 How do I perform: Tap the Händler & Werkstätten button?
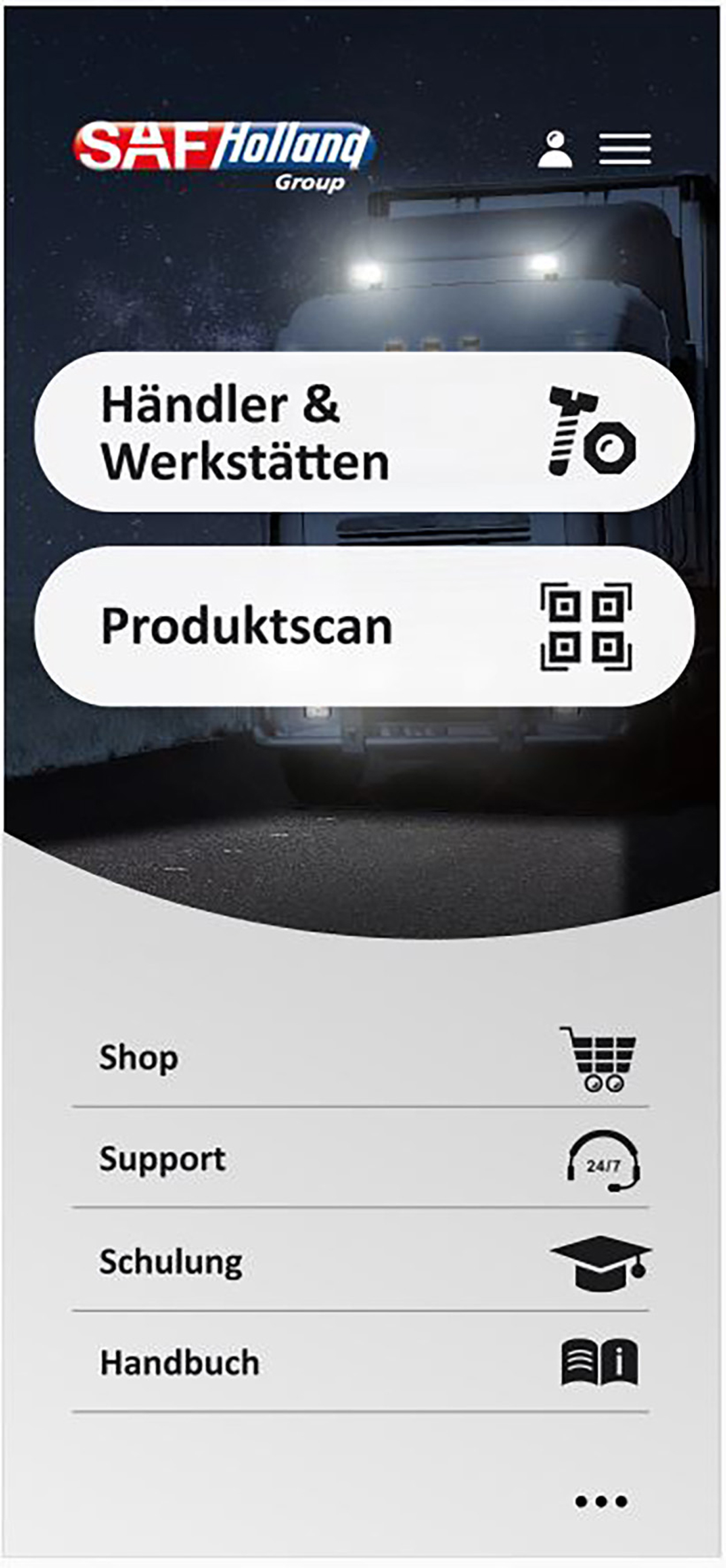pos(364,431)
